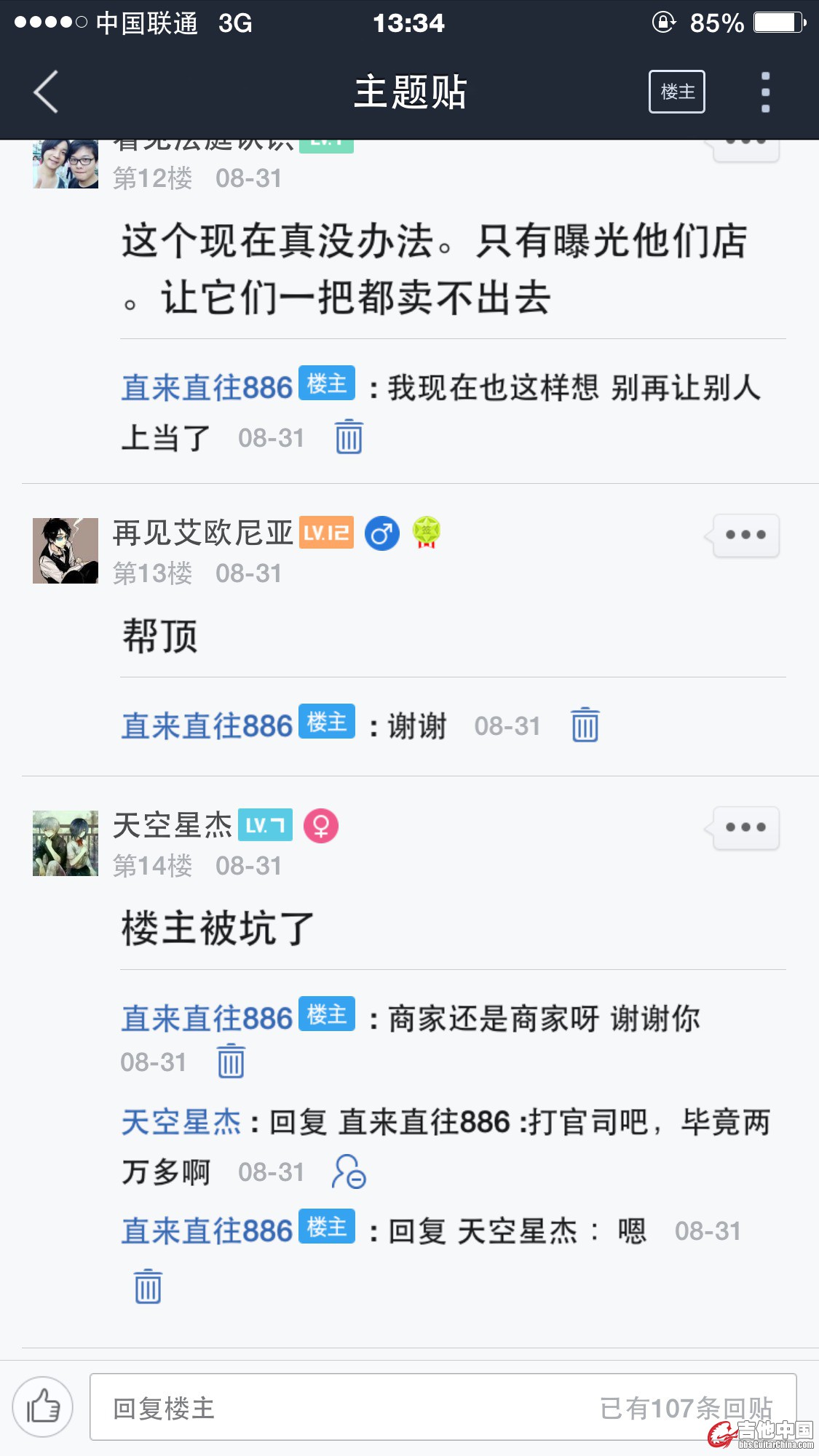This screenshot has height=1456, width=819.
Task: Go back using the top-left arrow
Action: (x=46, y=92)
